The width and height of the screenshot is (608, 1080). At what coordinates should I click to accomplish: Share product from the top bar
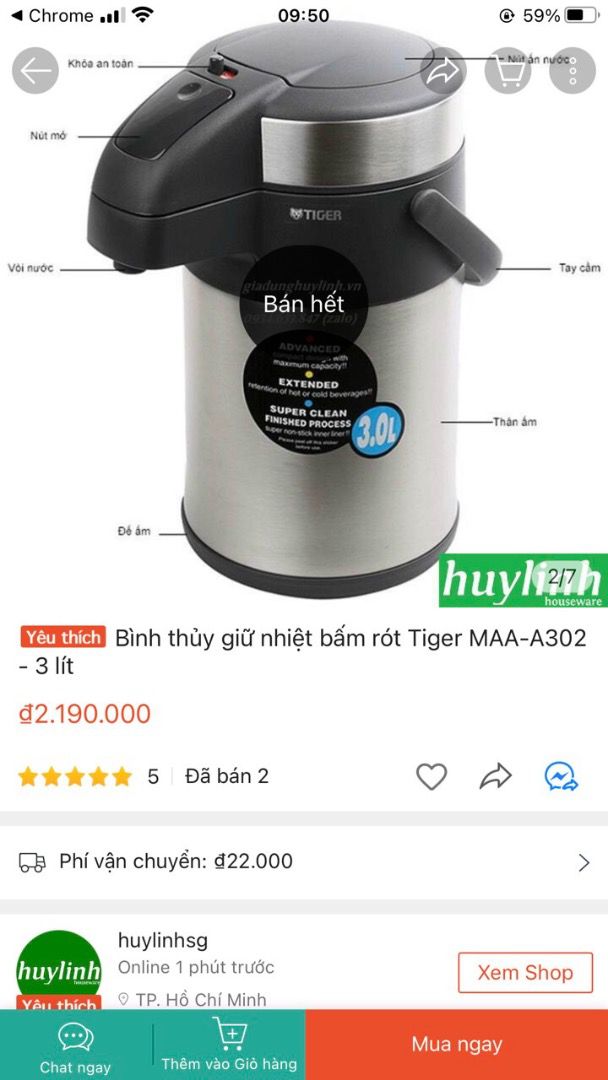[x=443, y=71]
